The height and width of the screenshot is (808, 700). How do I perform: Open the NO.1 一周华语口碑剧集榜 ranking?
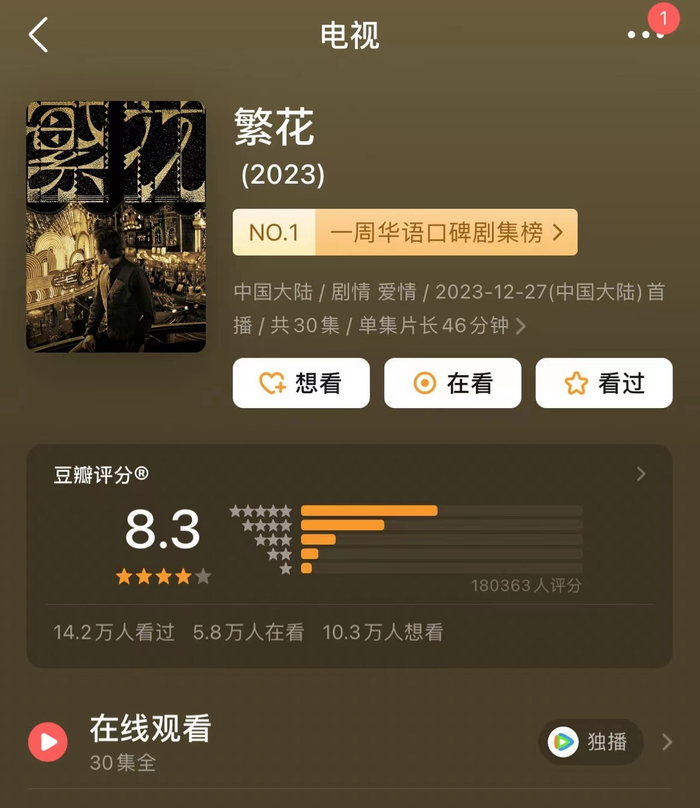click(x=405, y=233)
